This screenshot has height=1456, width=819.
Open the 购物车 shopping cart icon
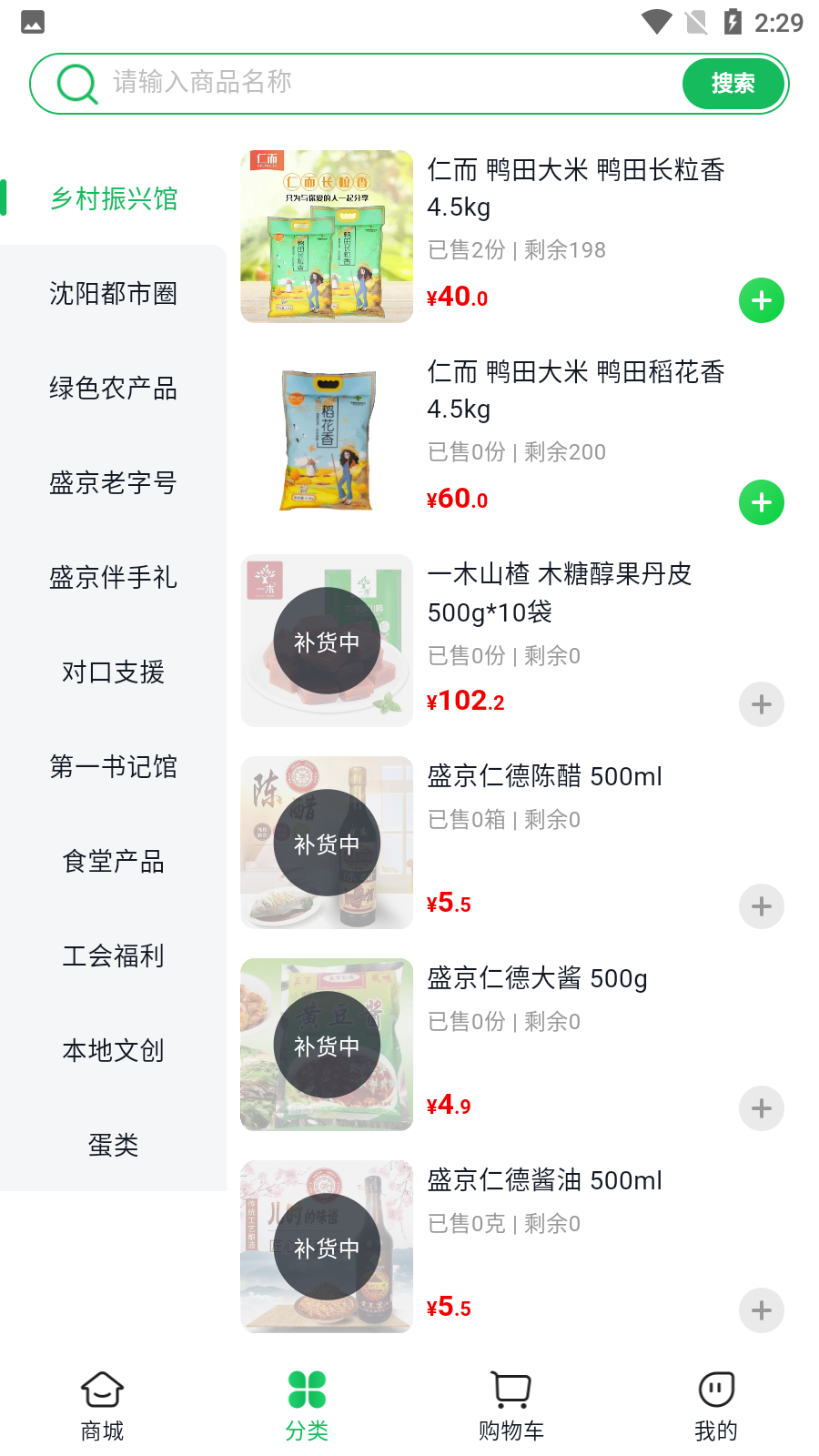click(511, 1390)
